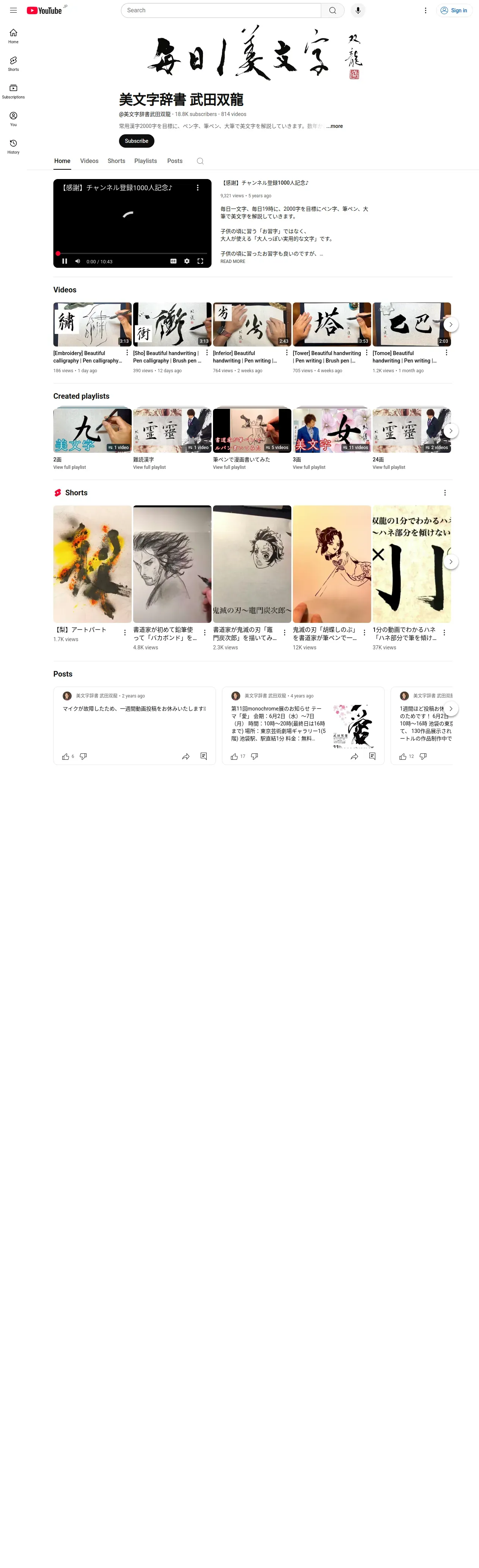The width and height of the screenshot is (479, 1568).
Task: Switch to the Videos tab
Action: tap(90, 161)
